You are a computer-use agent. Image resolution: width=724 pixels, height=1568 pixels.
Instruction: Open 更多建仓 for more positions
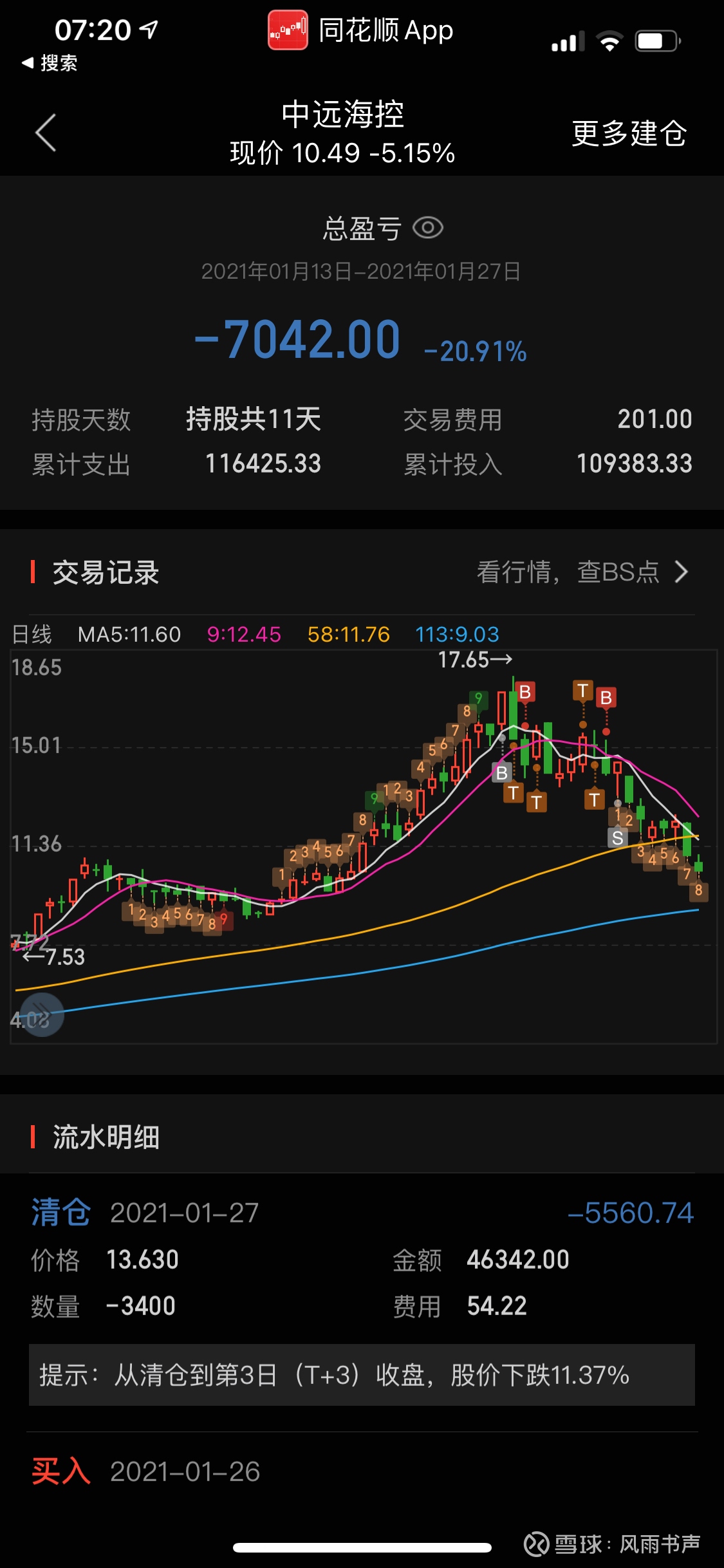(629, 134)
